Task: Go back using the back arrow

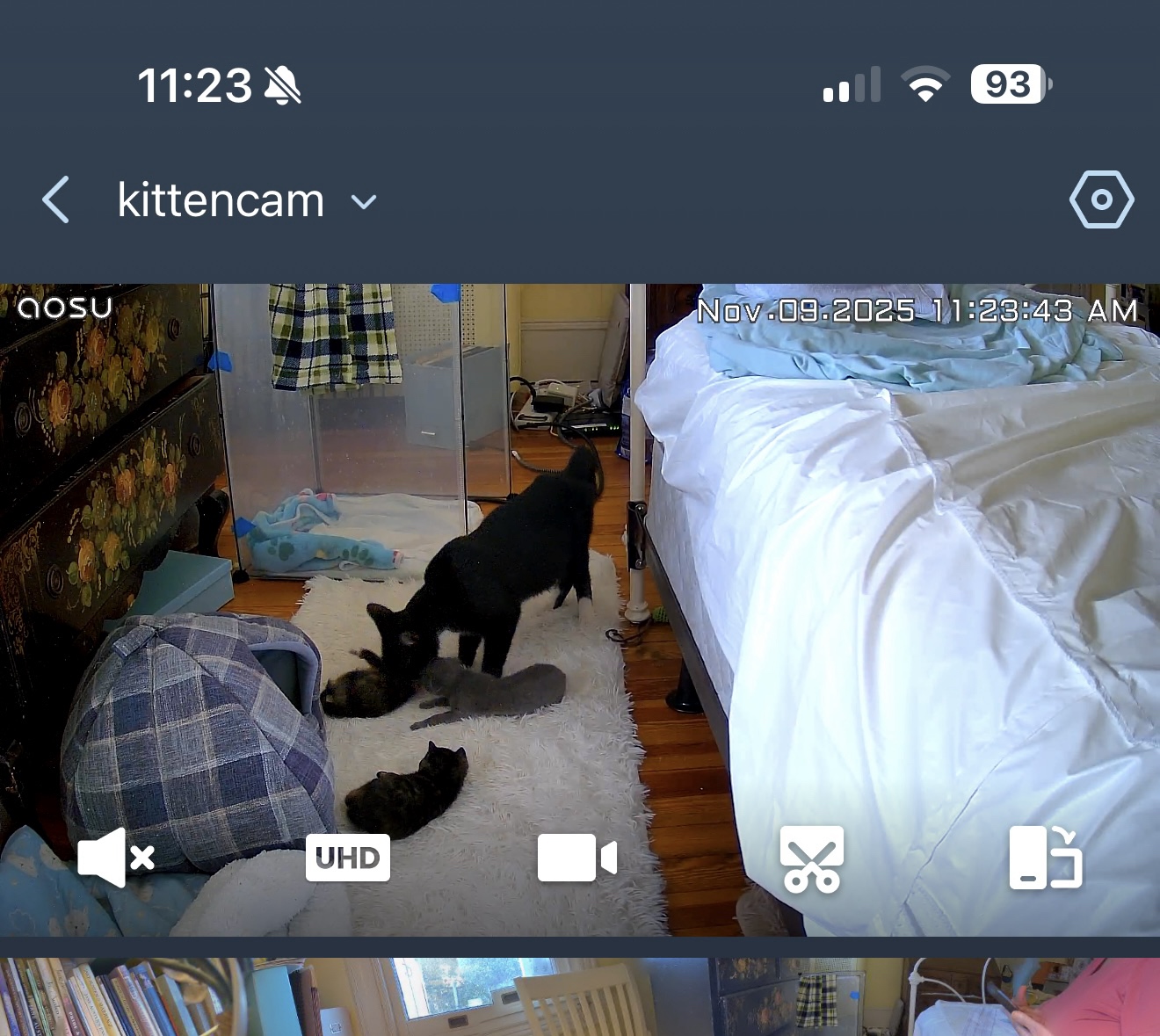Action: [x=56, y=200]
